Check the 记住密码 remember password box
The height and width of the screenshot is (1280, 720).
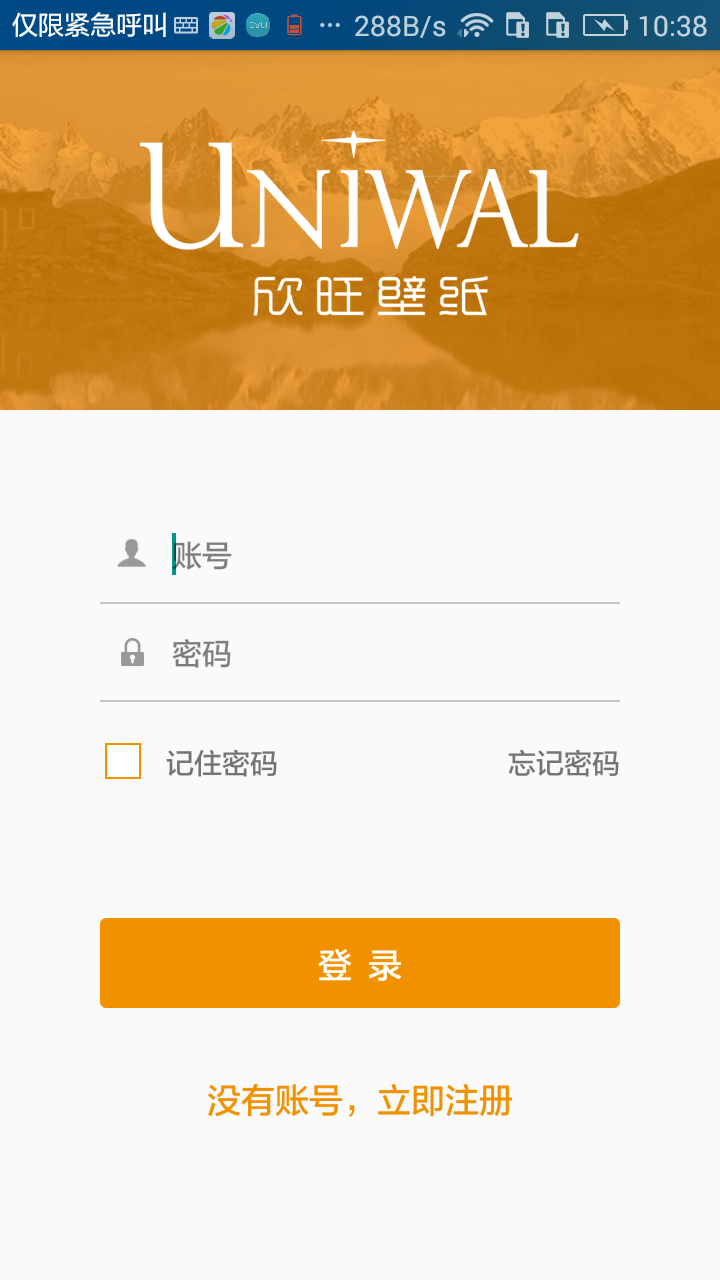(x=123, y=762)
